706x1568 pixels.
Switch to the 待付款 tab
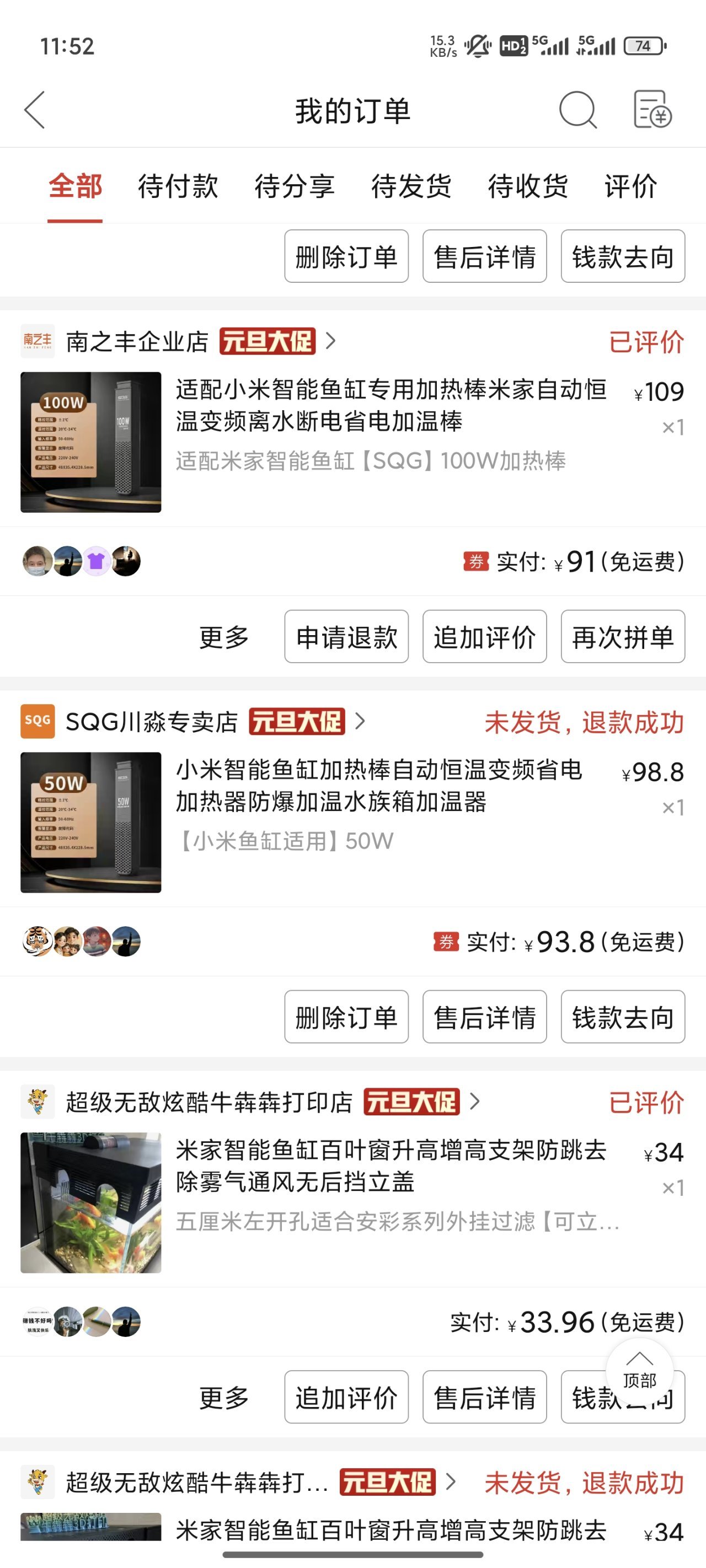pos(178,186)
